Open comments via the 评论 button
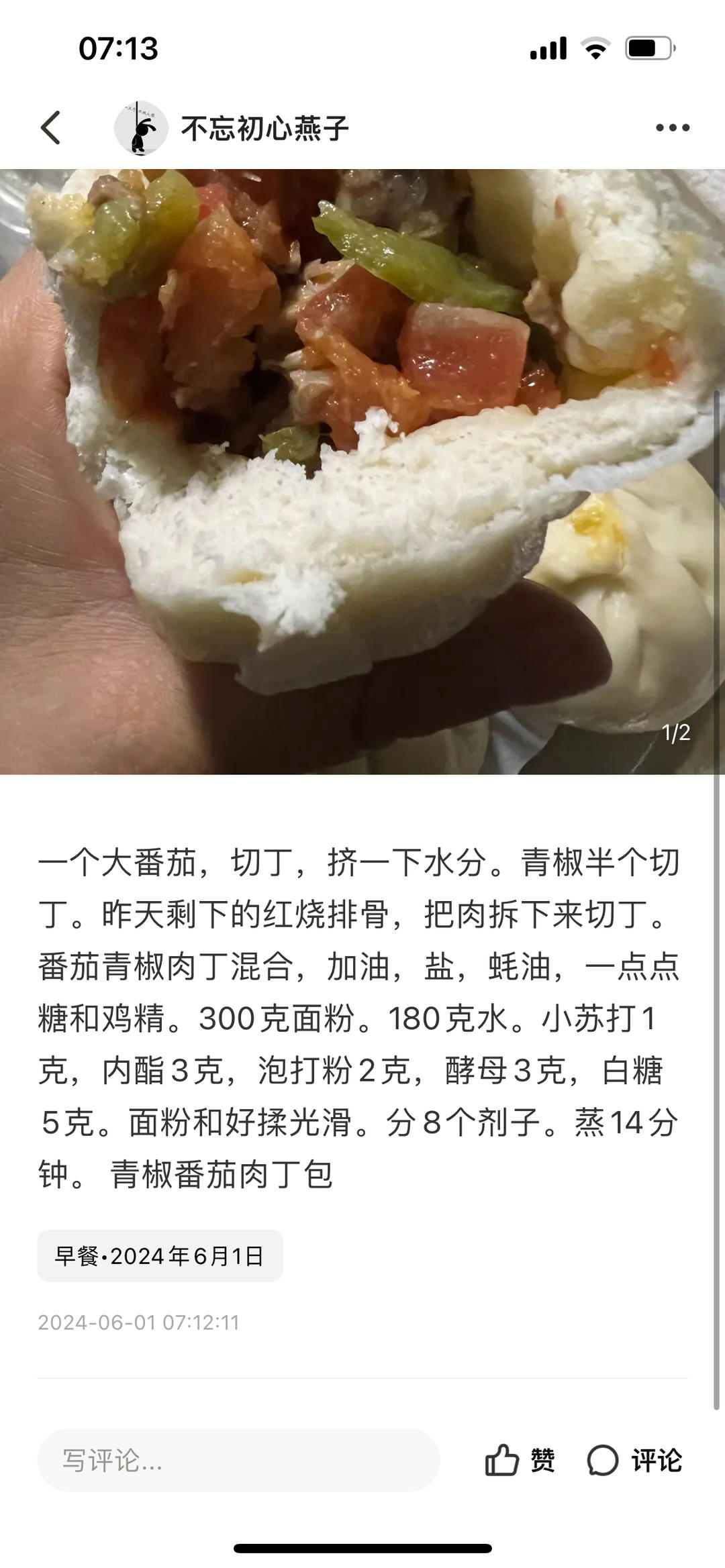This screenshot has width=725, height=1568. 635,1460
